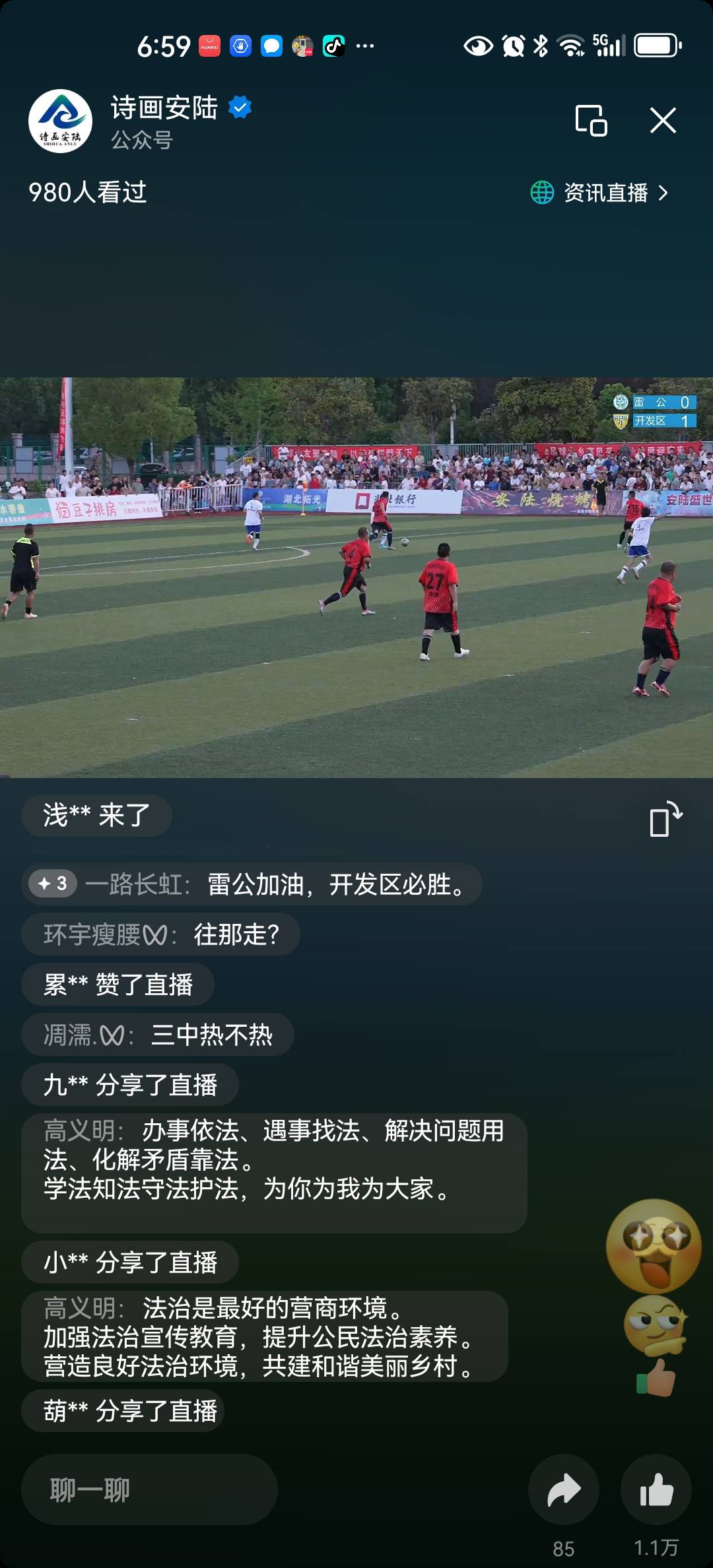The height and width of the screenshot is (1568, 713).
Task: Share this live stream
Action: (x=563, y=1489)
